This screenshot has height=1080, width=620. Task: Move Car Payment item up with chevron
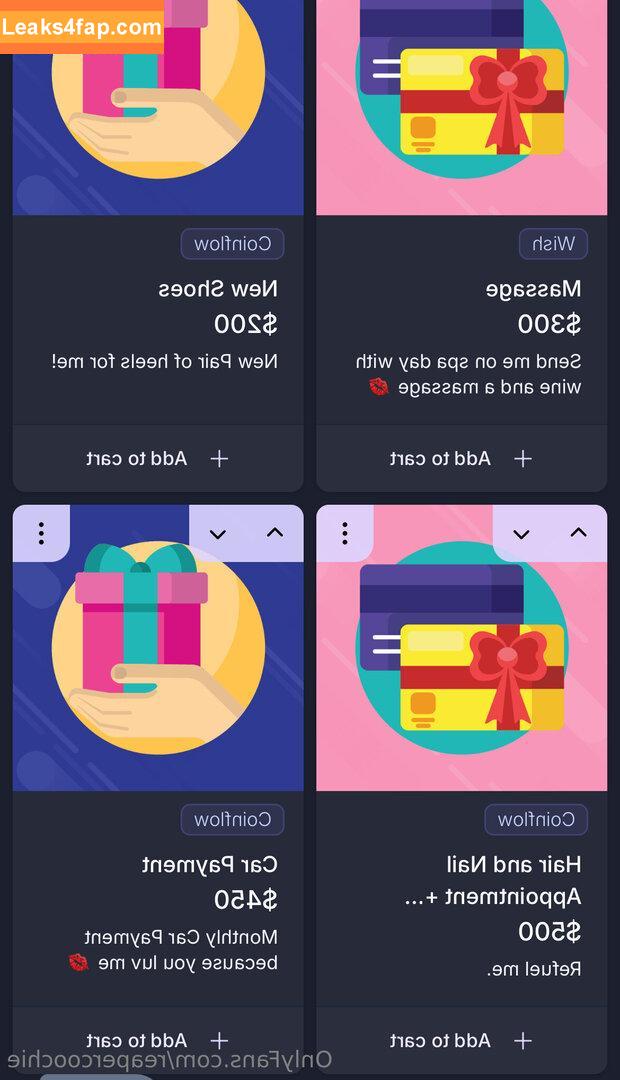pyautogui.click(x=275, y=533)
